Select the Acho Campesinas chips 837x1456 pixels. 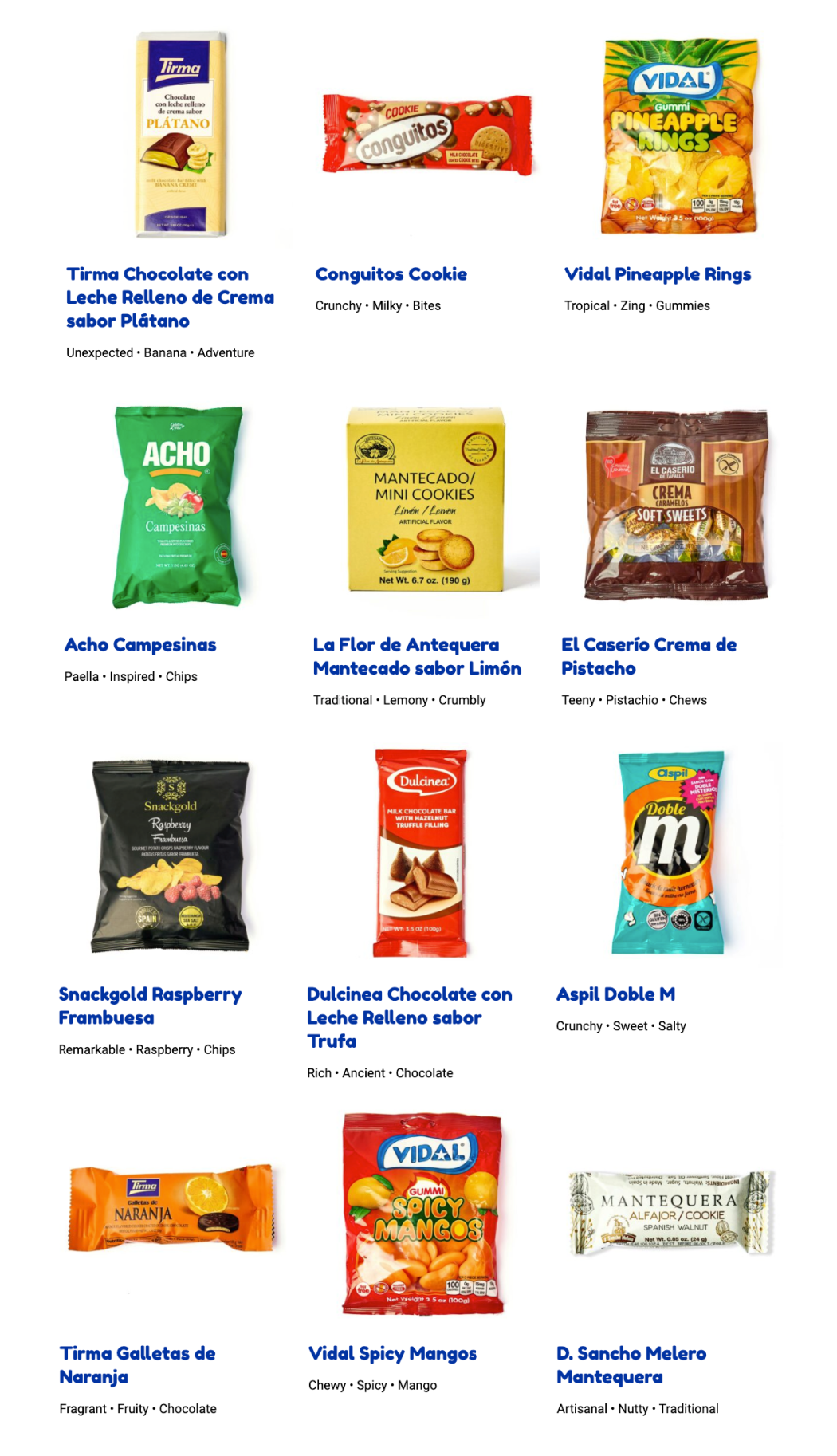point(140,644)
